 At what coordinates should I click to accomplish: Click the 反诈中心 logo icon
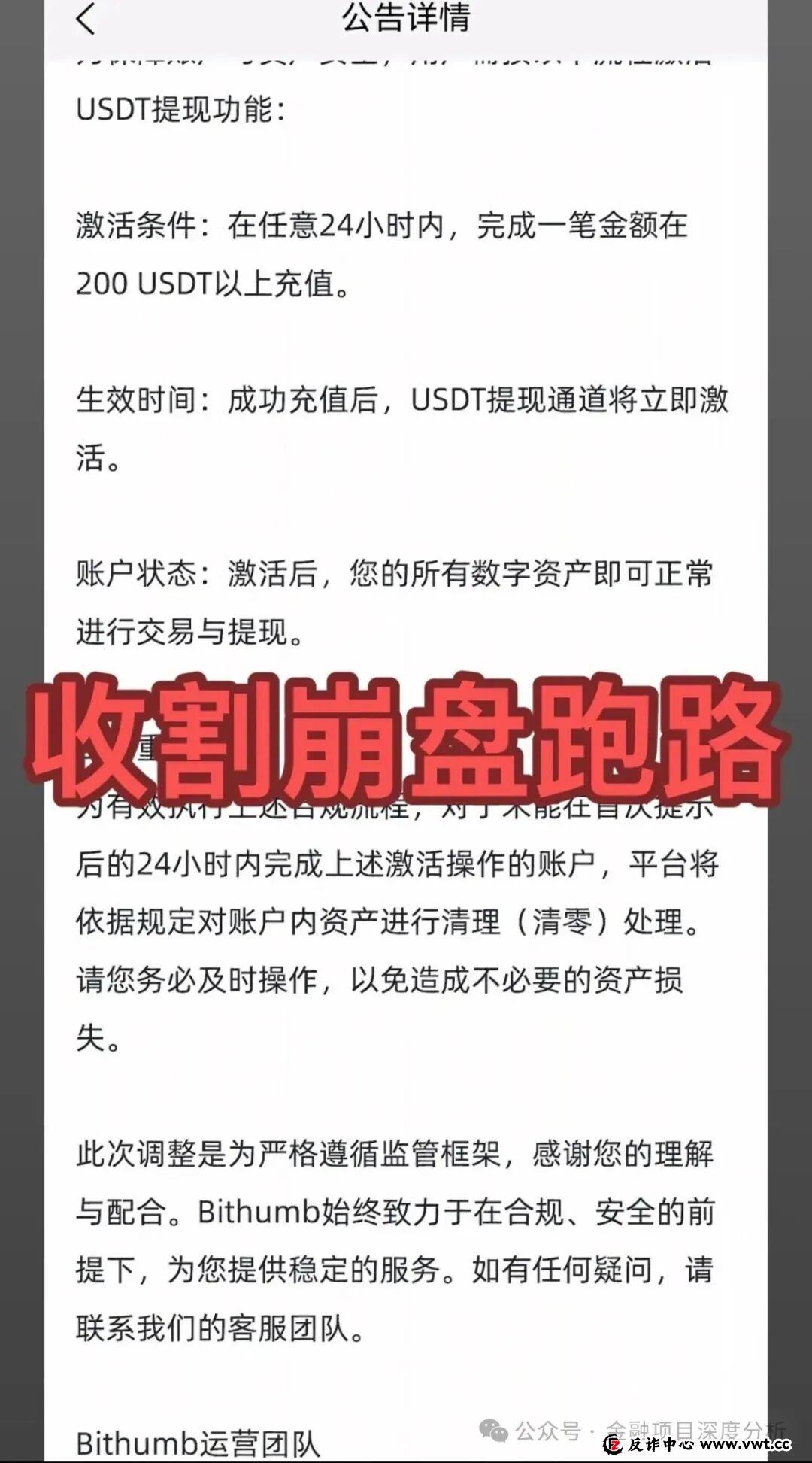[614, 1443]
